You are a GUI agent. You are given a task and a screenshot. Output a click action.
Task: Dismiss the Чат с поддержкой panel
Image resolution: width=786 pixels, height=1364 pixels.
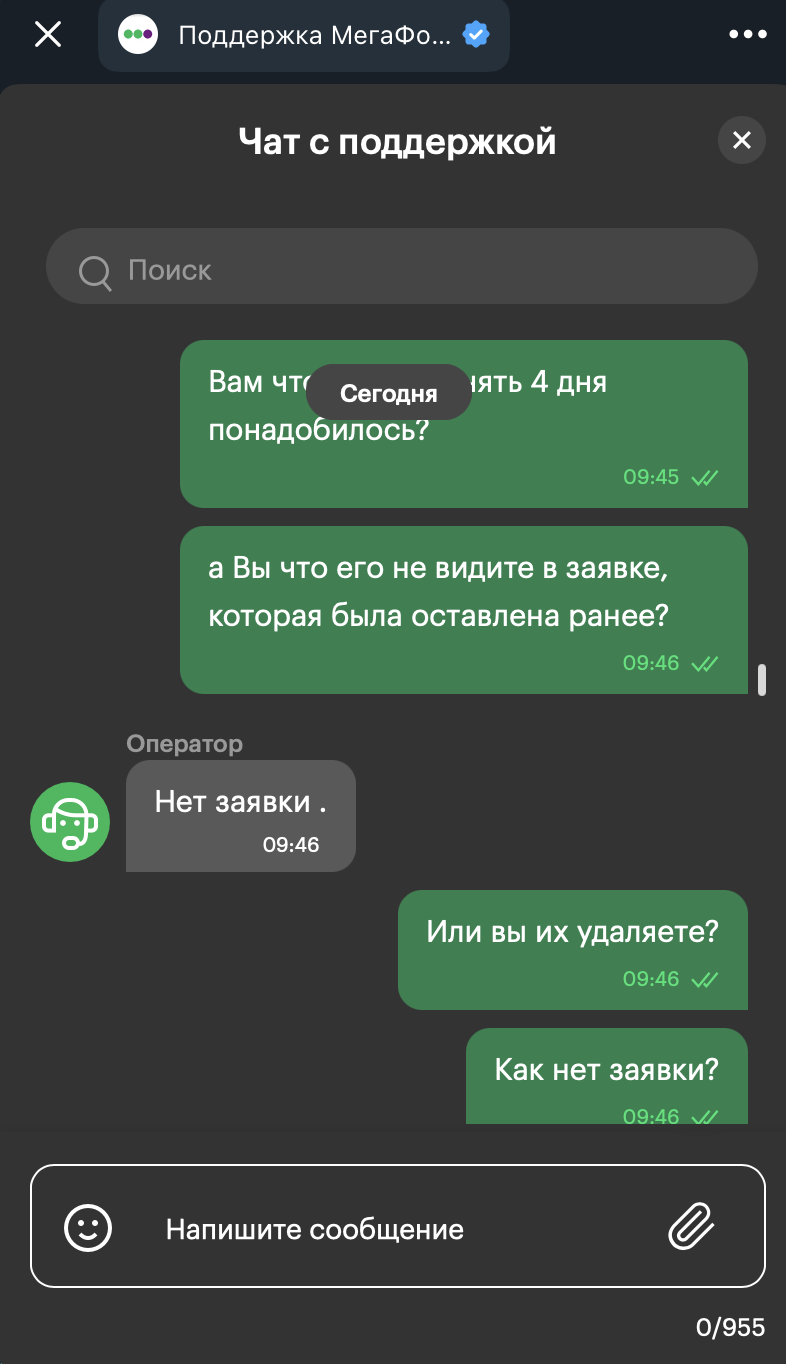[742, 141]
